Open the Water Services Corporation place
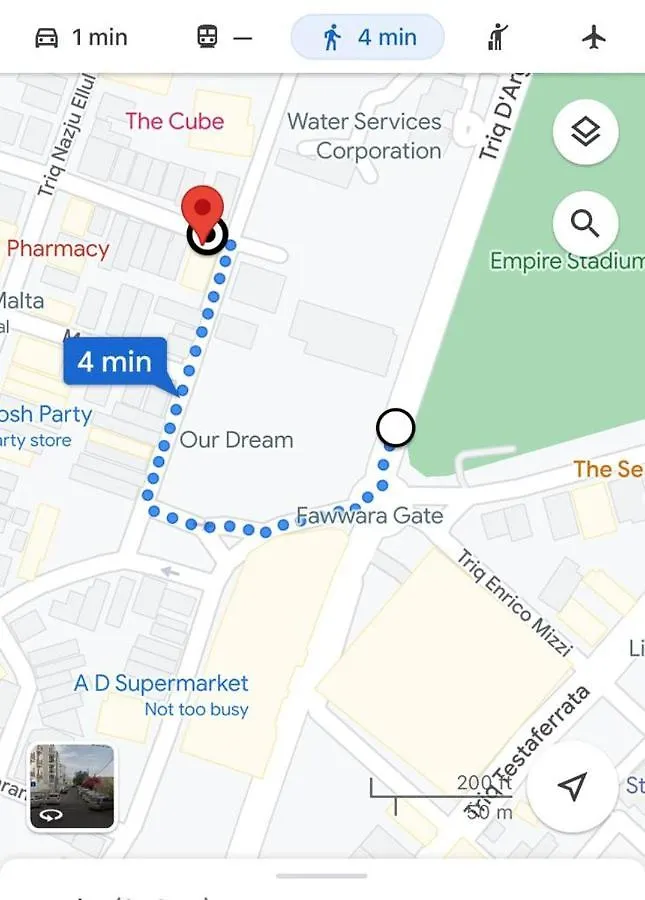 coord(364,136)
